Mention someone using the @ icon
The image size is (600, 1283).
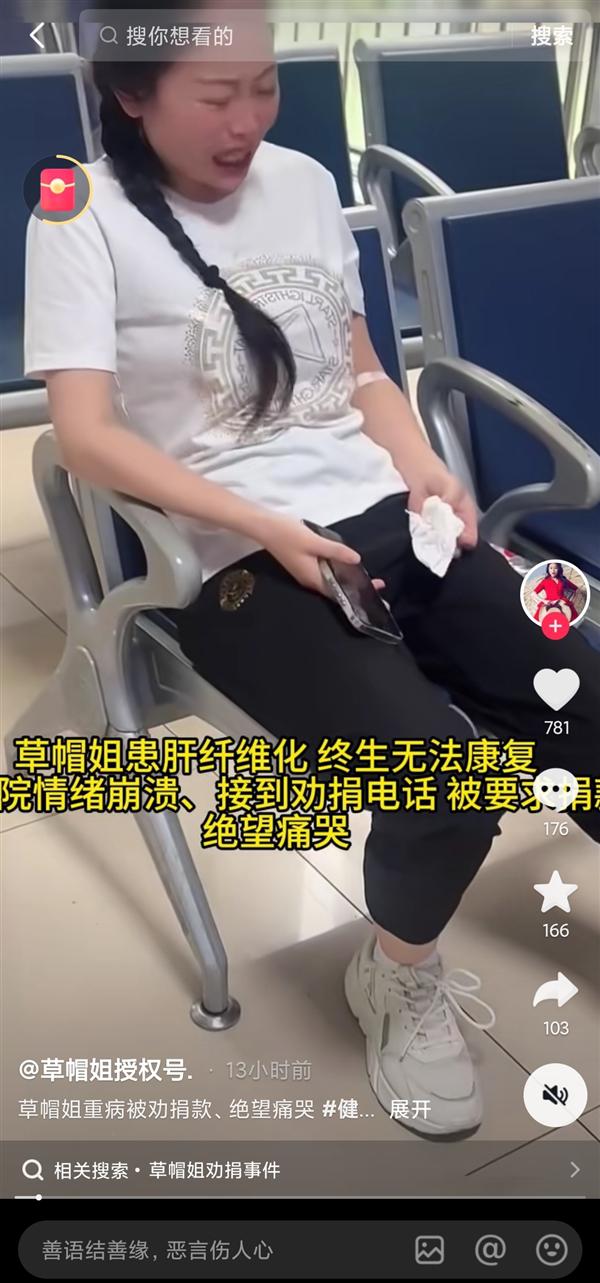[x=490, y=1249]
